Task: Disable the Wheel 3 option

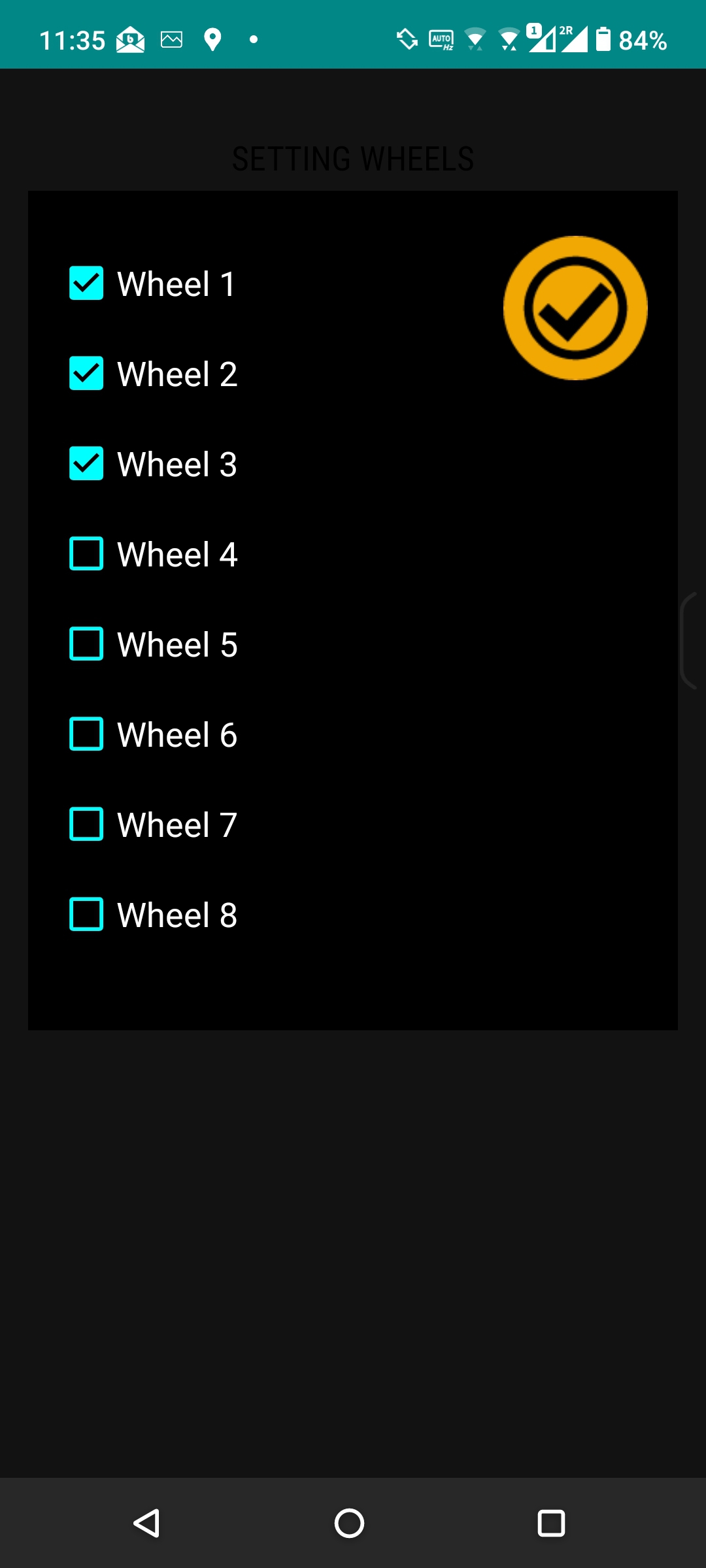Action: click(x=86, y=464)
